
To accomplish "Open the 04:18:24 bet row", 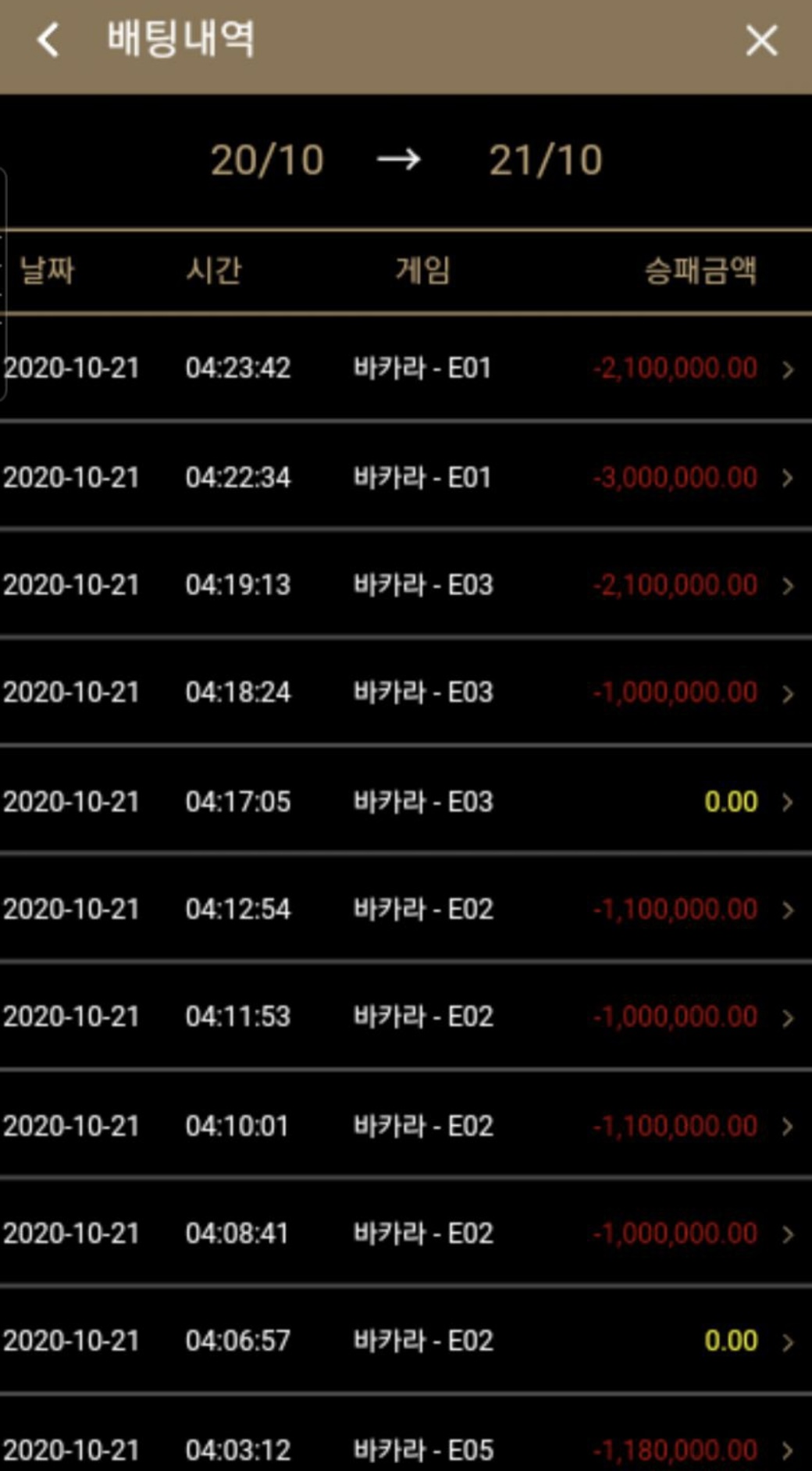I will [406, 693].
